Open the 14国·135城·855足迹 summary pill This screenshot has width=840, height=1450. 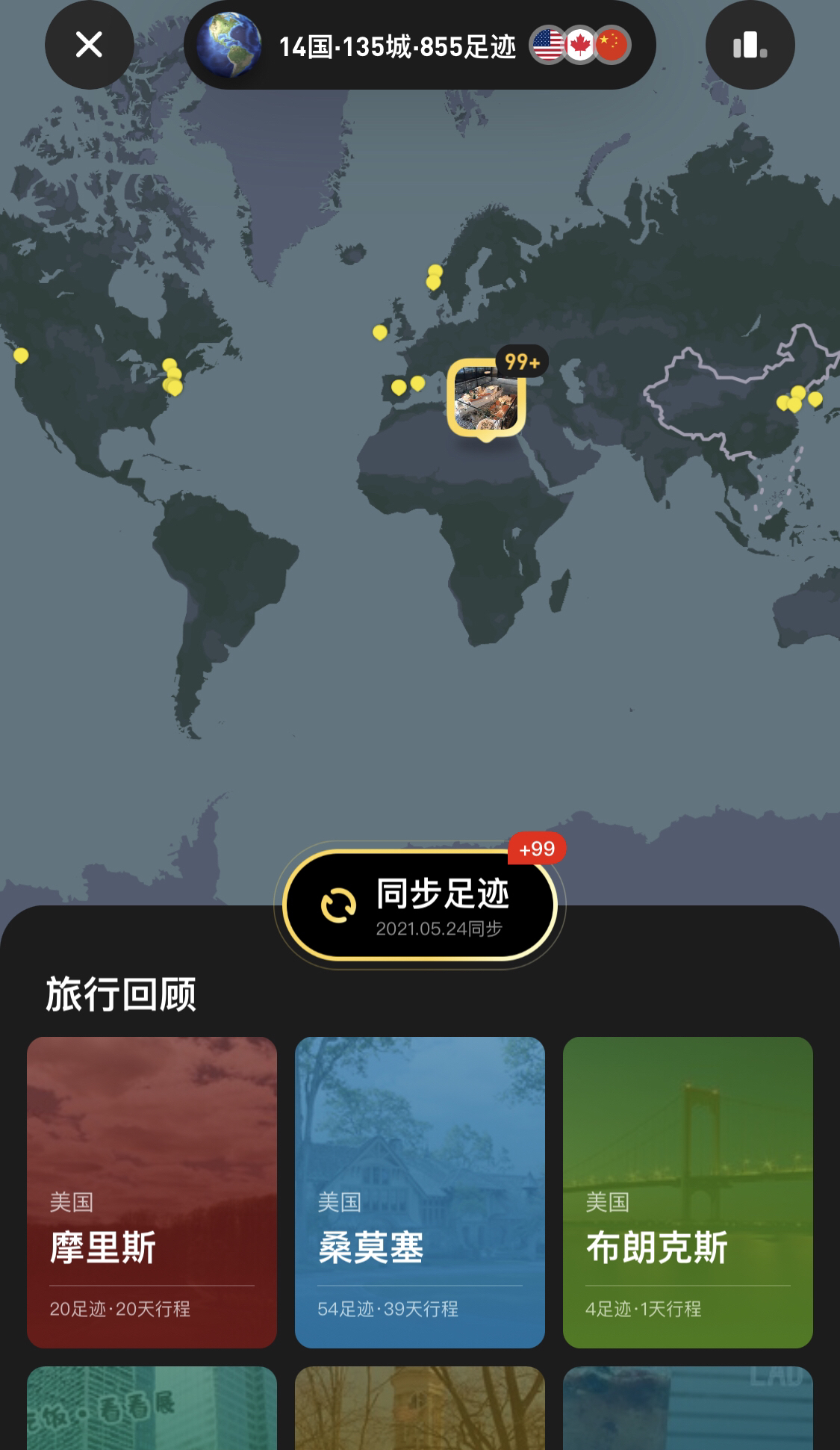pos(419,46)
